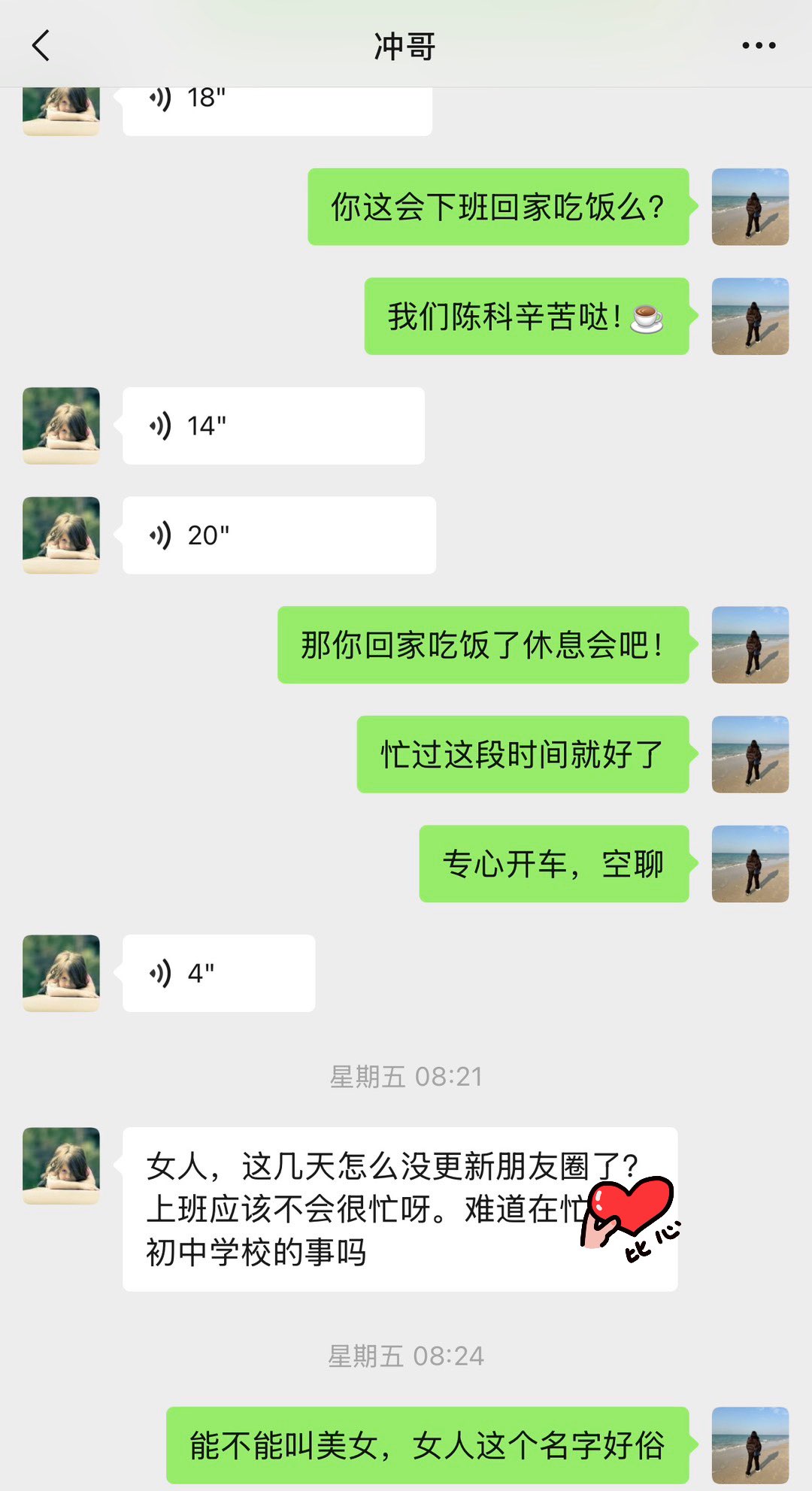Play the 4" voice message
Viewport: 812px width, 1491px height.
click(218, 973)
